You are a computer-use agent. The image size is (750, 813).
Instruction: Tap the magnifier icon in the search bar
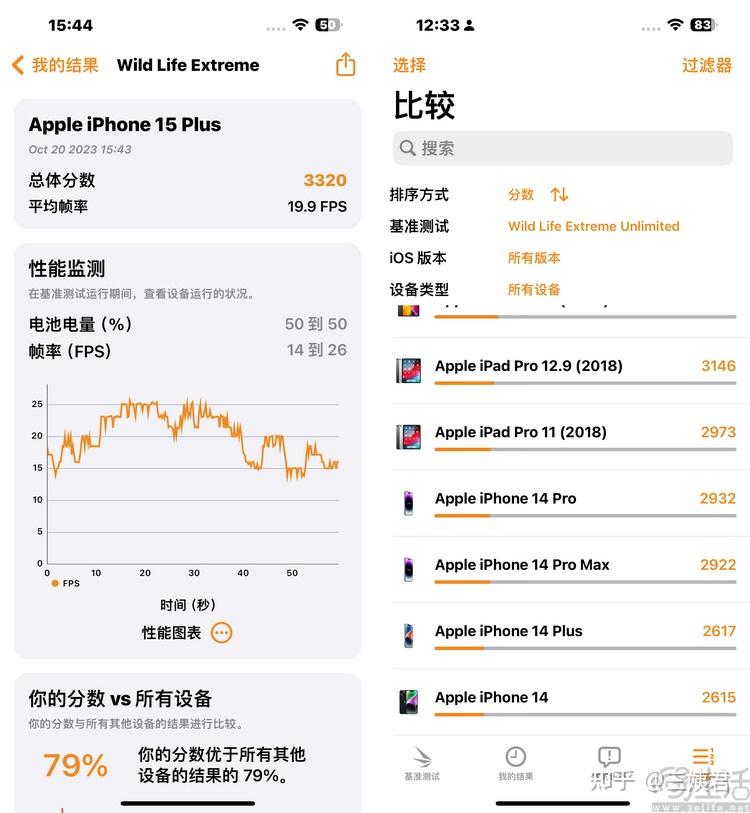tap(407, 147)
